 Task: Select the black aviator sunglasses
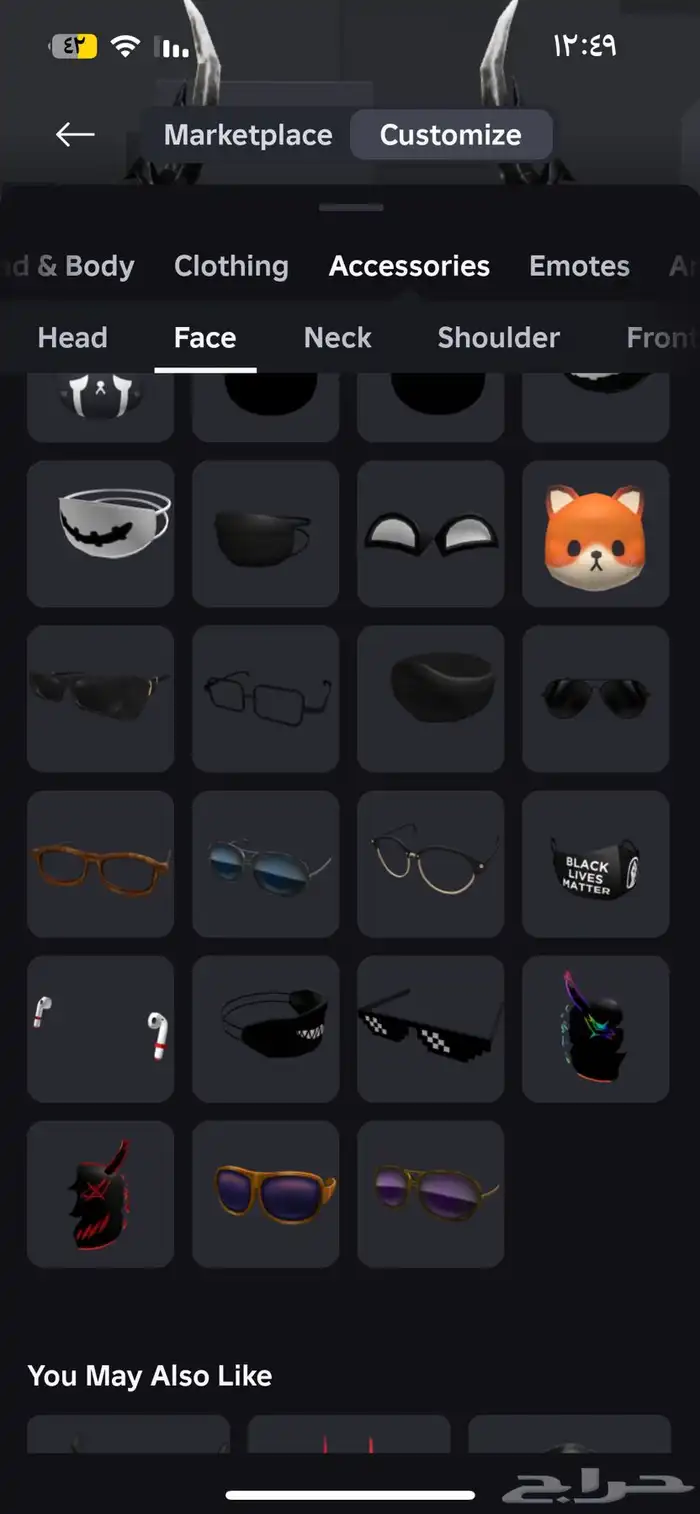[596, 699]
